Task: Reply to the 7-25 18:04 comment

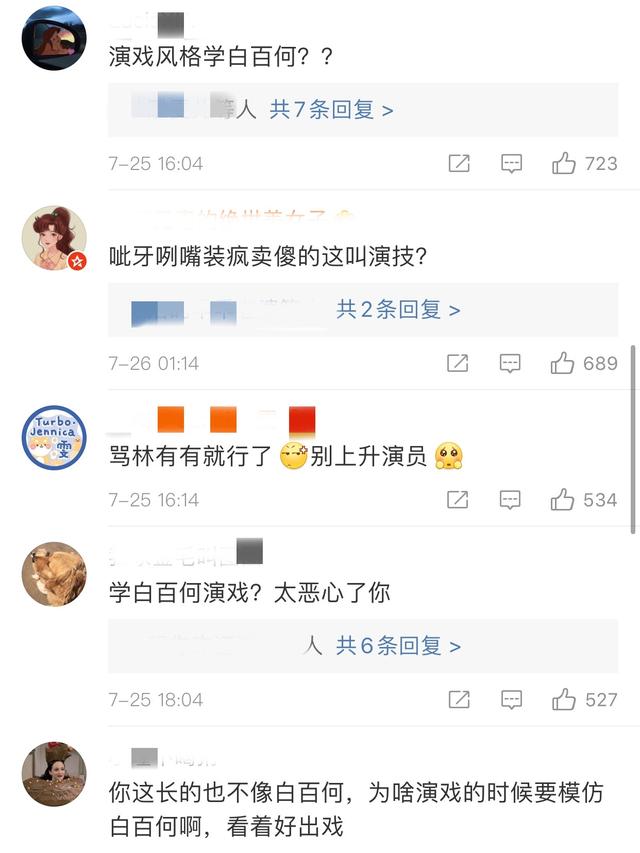Action: 511,699
